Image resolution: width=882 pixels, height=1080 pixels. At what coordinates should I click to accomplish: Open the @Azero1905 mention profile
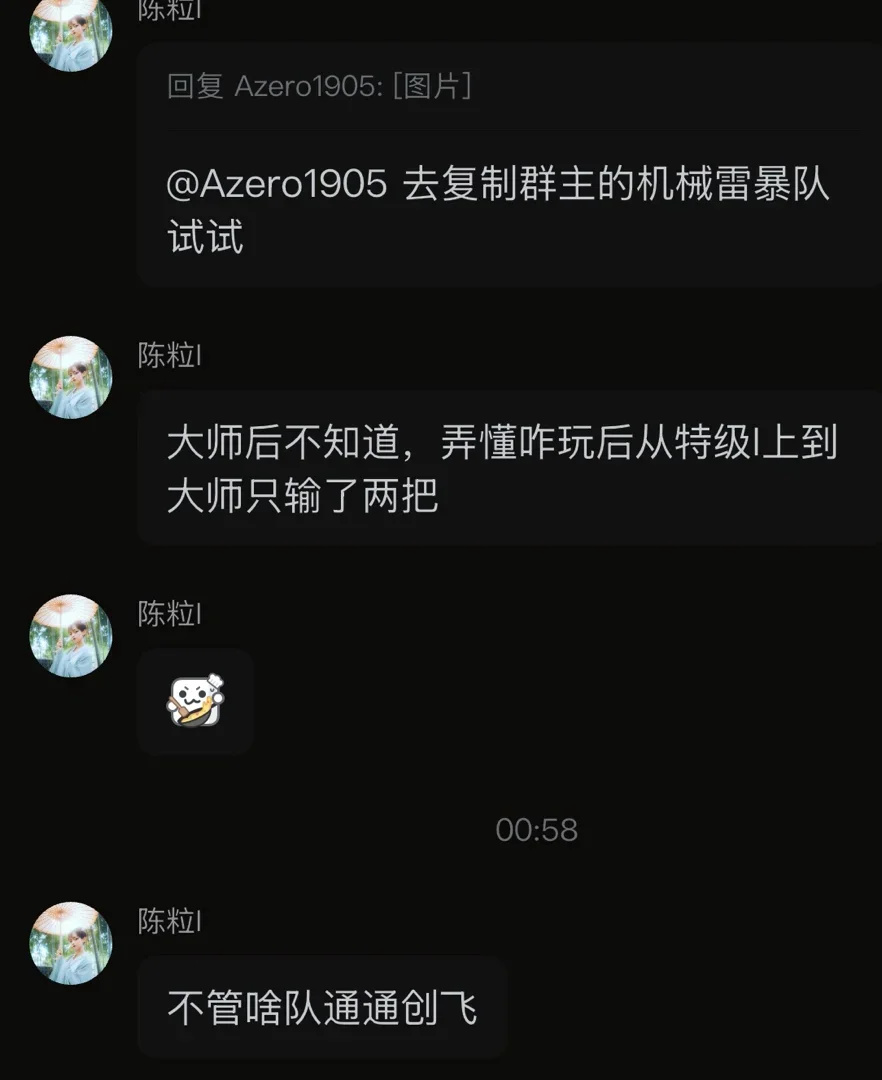click(277, 185)
